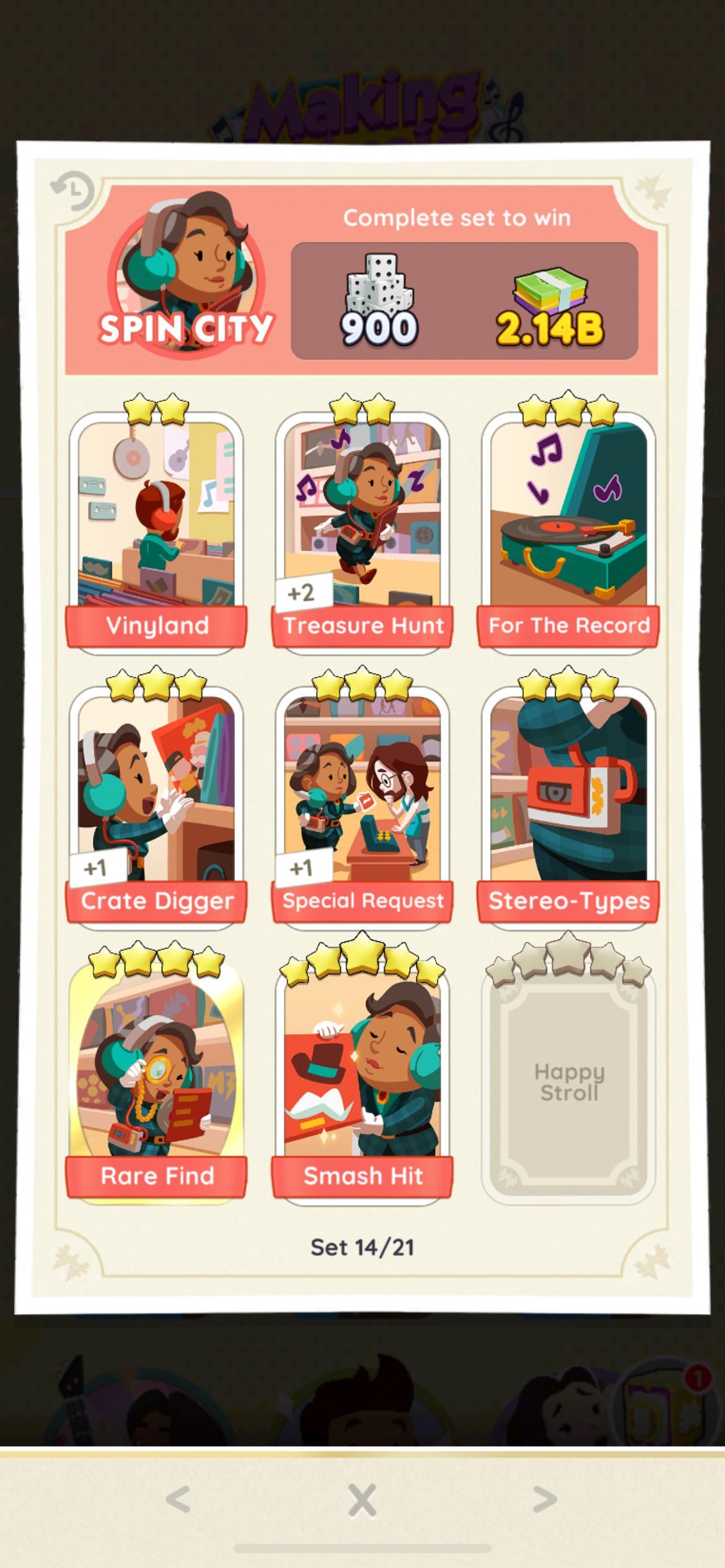Open the Vinyland sticker card
725x1568 pixels.
(x=156, y=526)
